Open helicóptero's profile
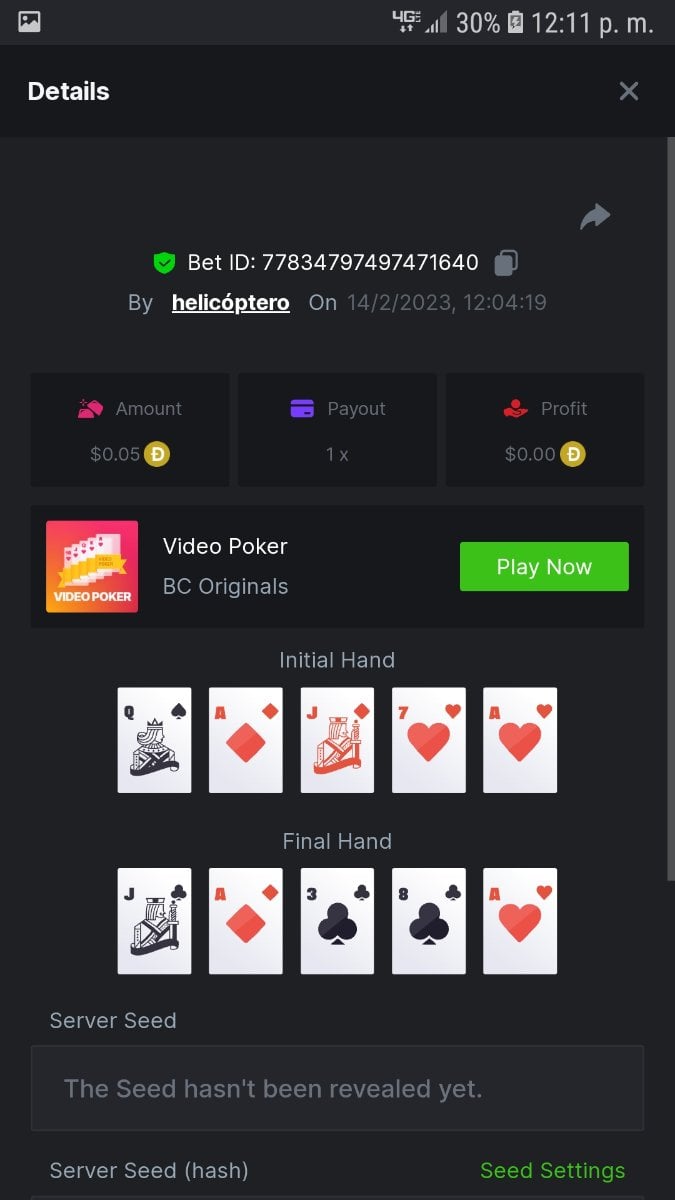This screenshot has width=675, height=1200. point(230,302)
